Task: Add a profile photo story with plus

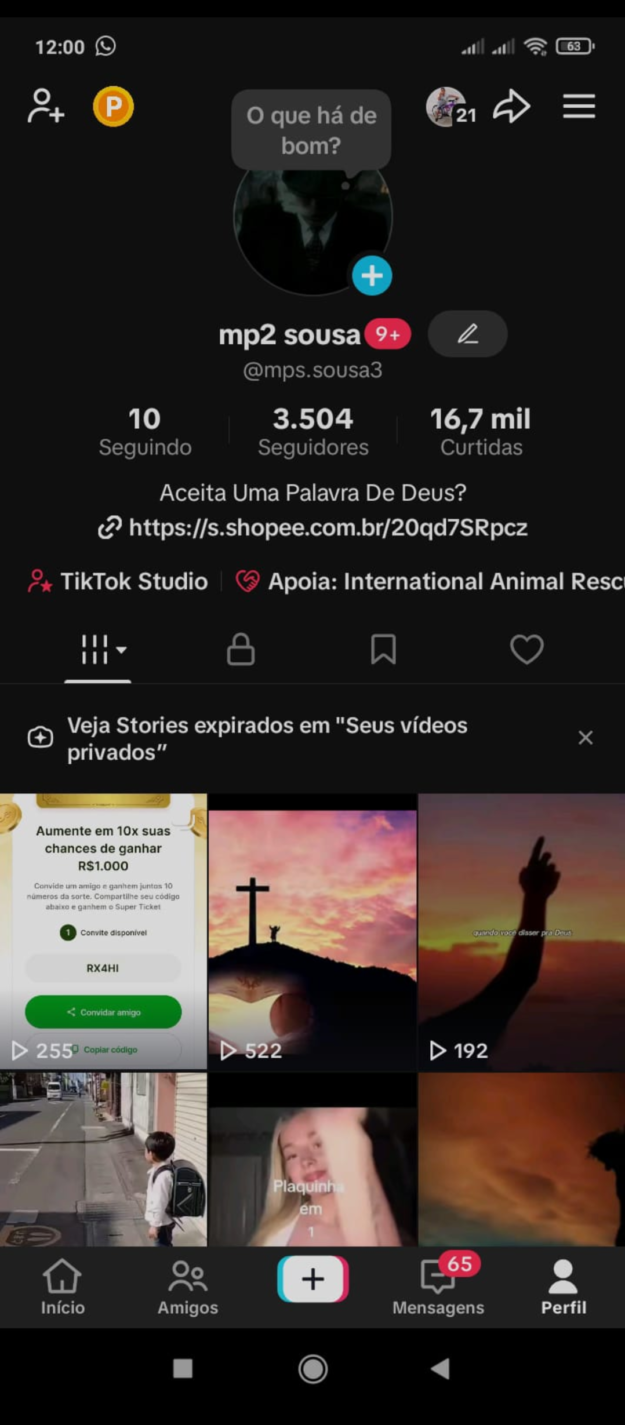Action: coord(372,275)
